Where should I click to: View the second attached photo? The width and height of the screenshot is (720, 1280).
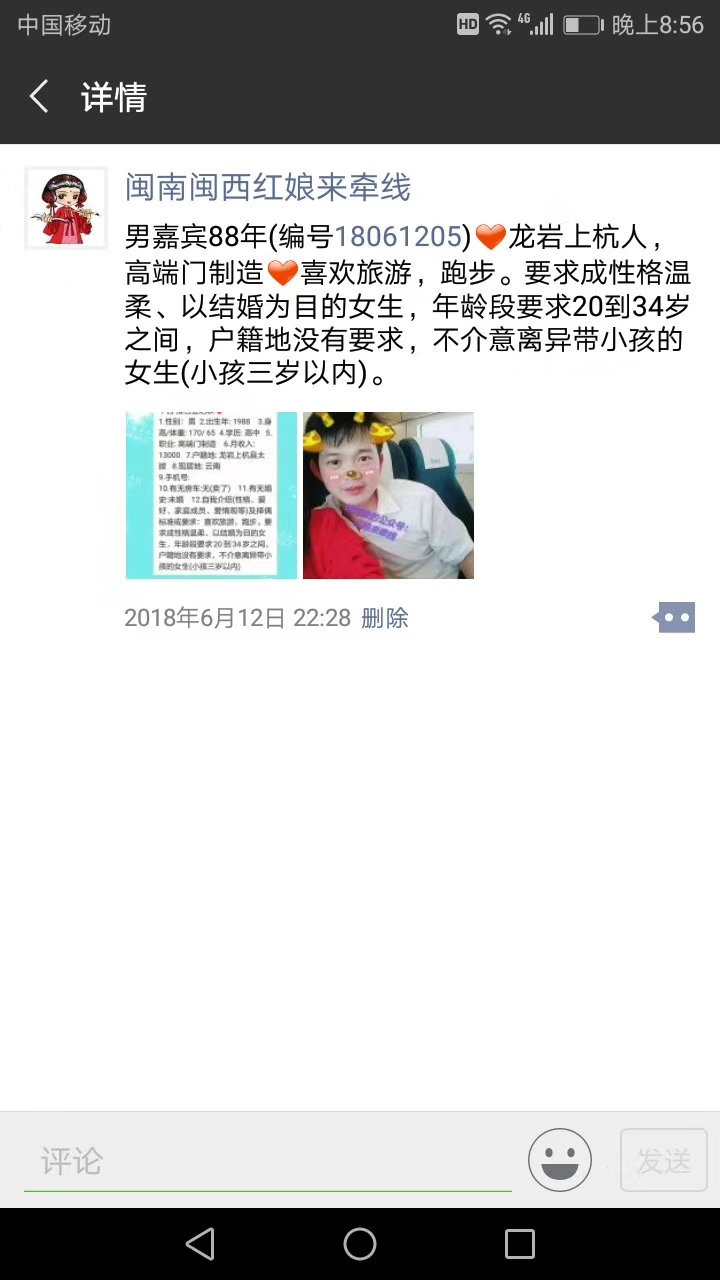click(x=388, y=496)
